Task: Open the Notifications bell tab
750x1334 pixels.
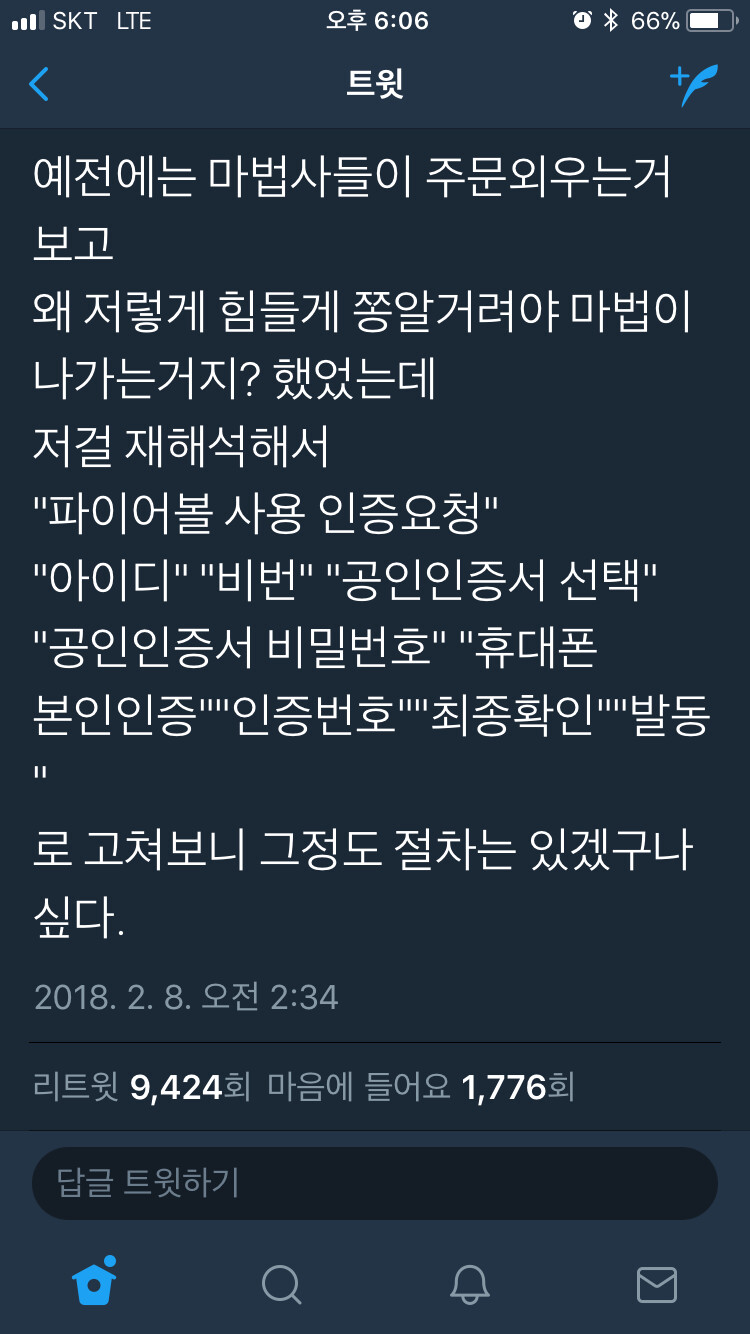Action: point(469,1284)
